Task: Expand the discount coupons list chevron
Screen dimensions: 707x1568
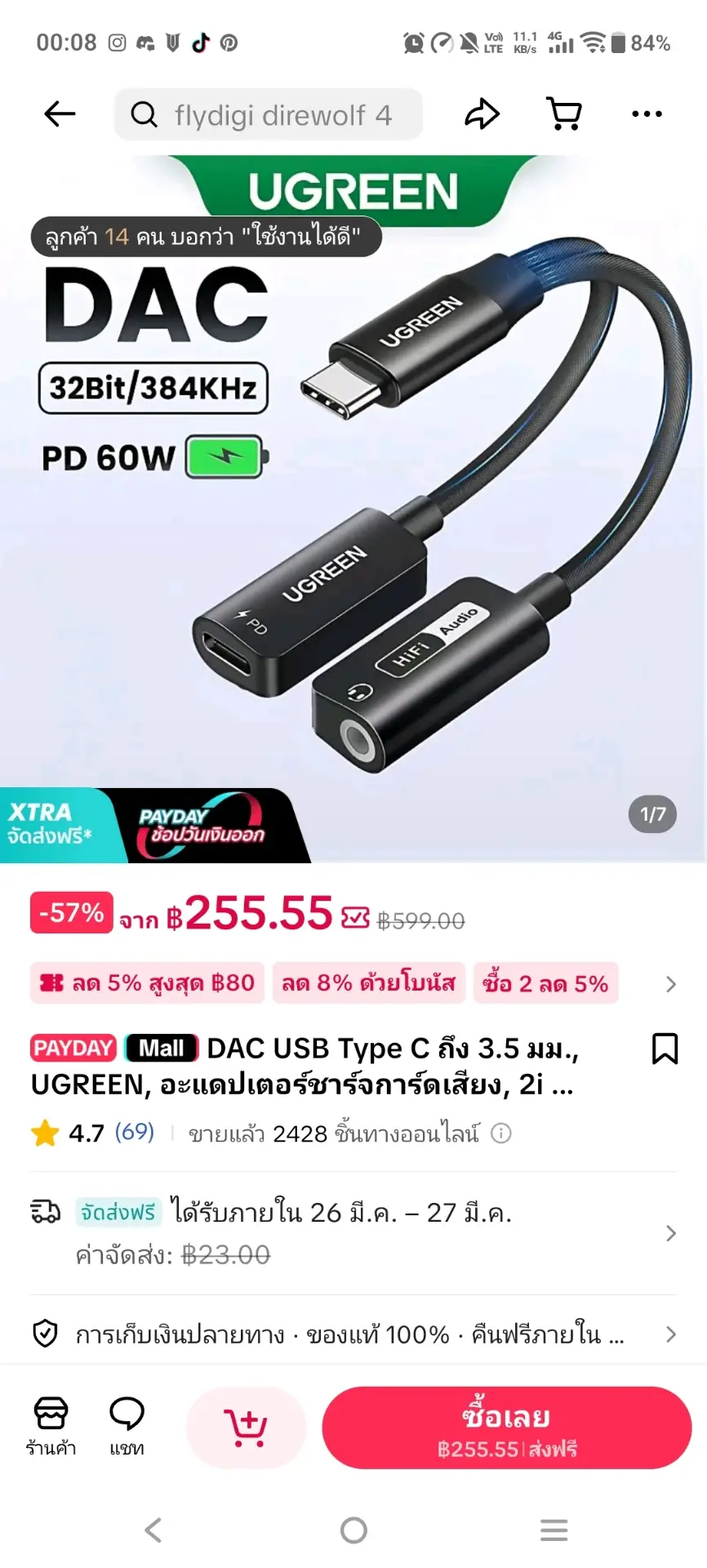Action: click(670, 984)
